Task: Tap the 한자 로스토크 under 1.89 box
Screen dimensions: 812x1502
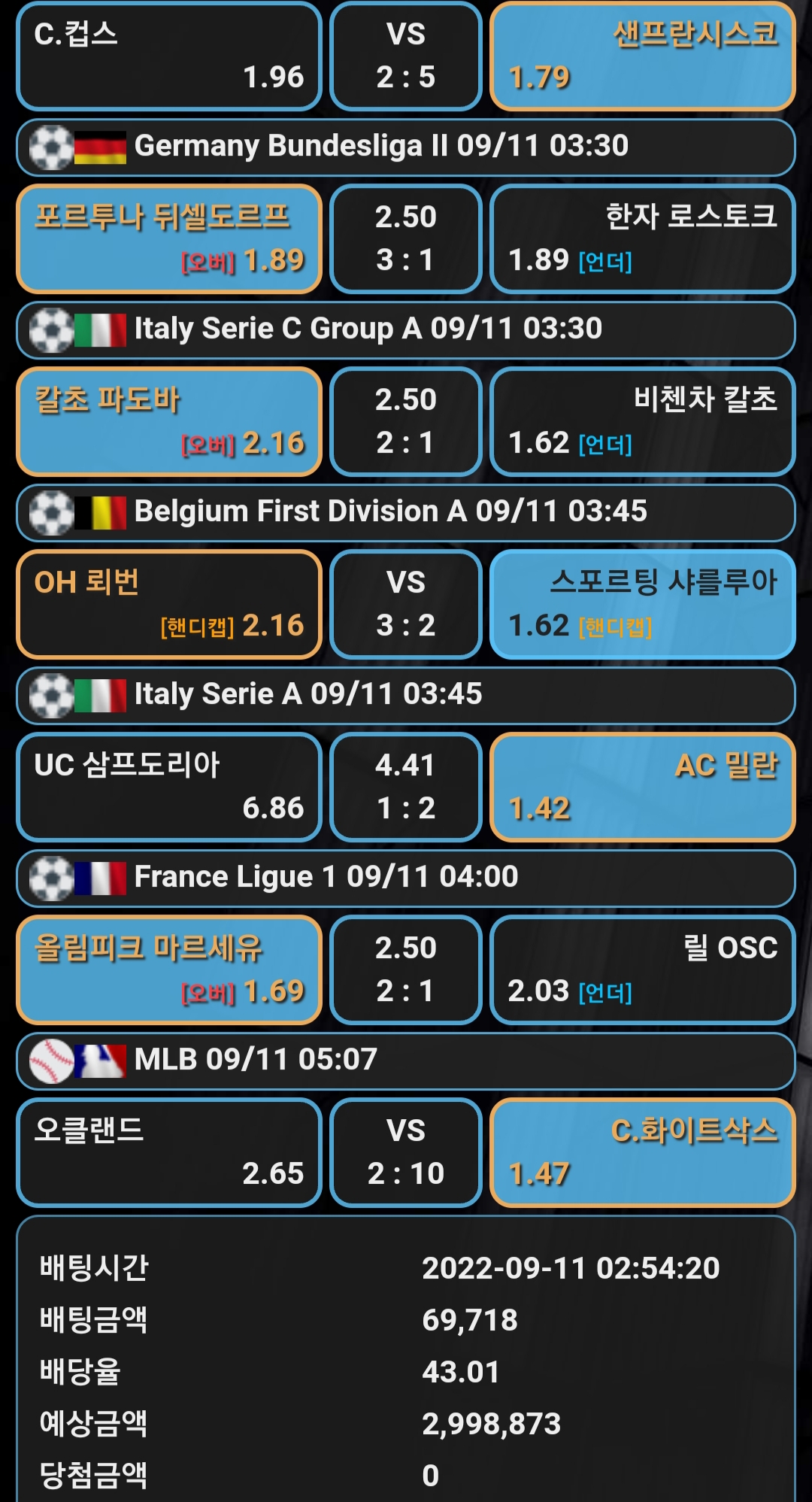Action: click(x=643, y=238)
